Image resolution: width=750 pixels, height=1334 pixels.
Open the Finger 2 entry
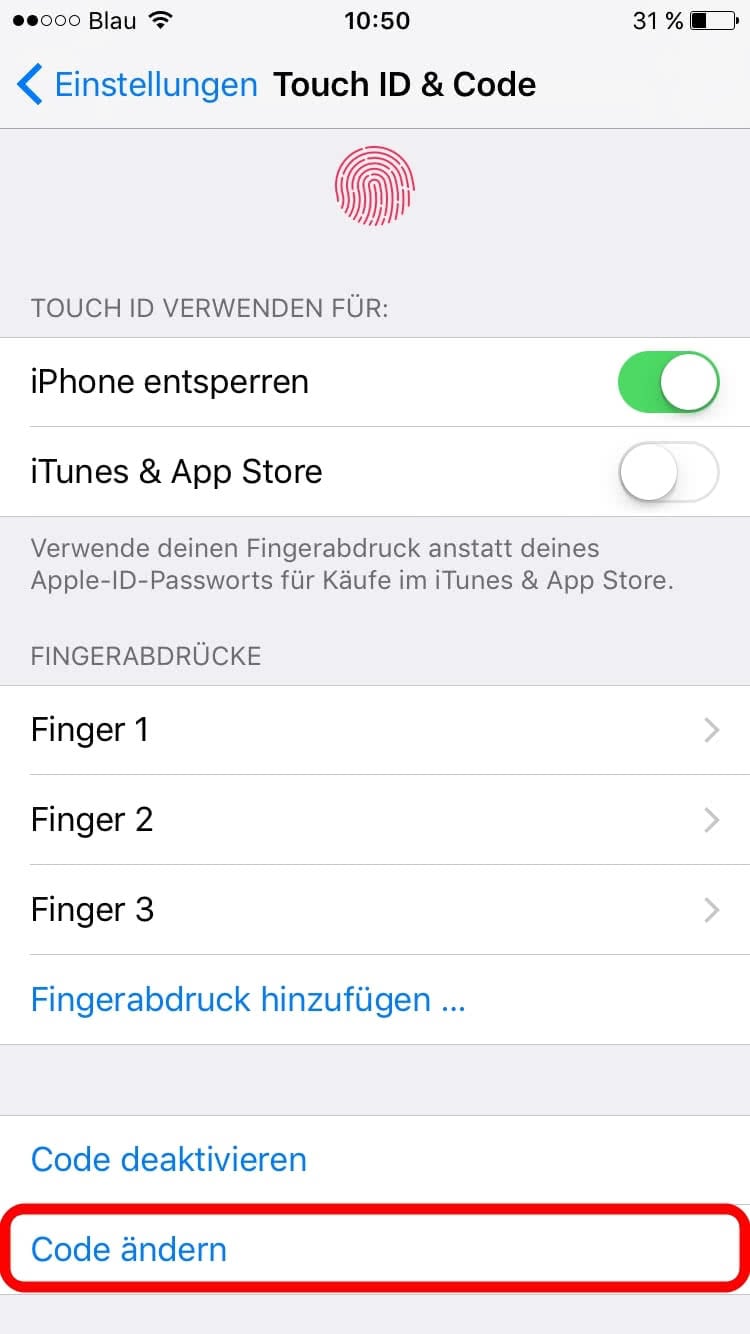[x=375, y=820]
